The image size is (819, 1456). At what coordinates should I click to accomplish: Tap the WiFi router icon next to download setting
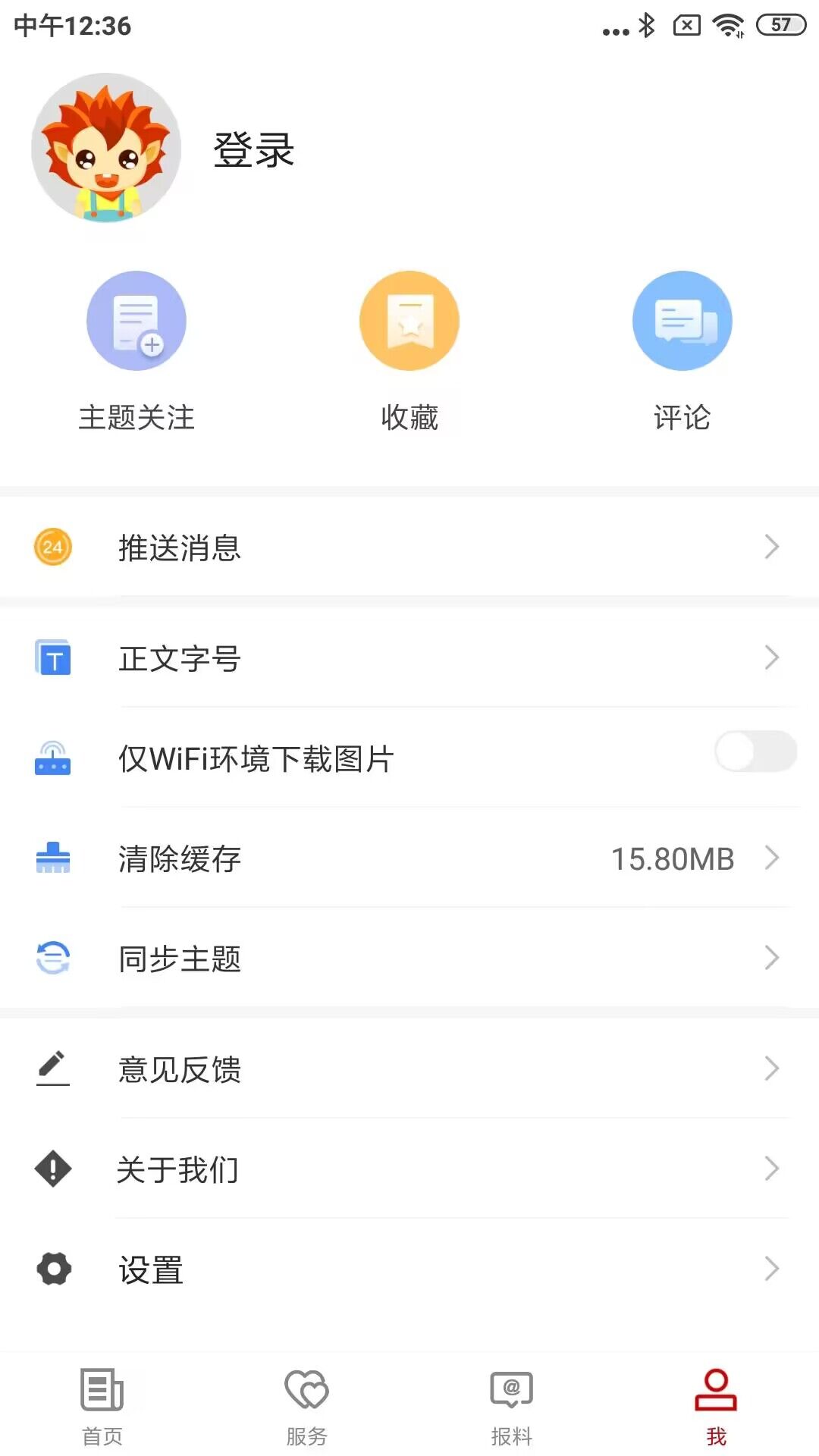(x=52, y=758)
